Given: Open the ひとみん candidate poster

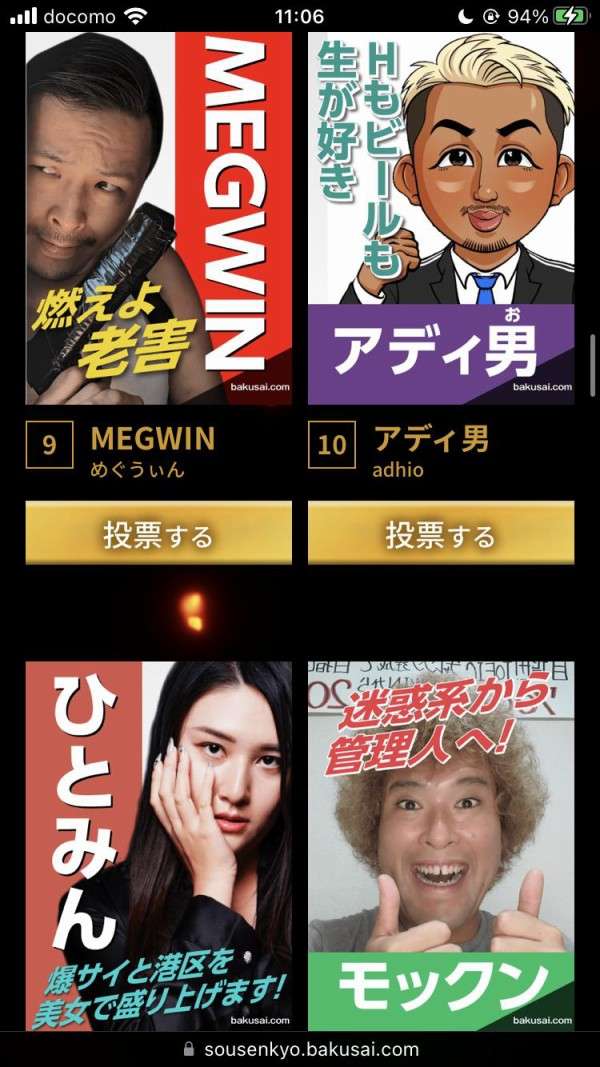Looking at the screenshot, I should point(158,845).
